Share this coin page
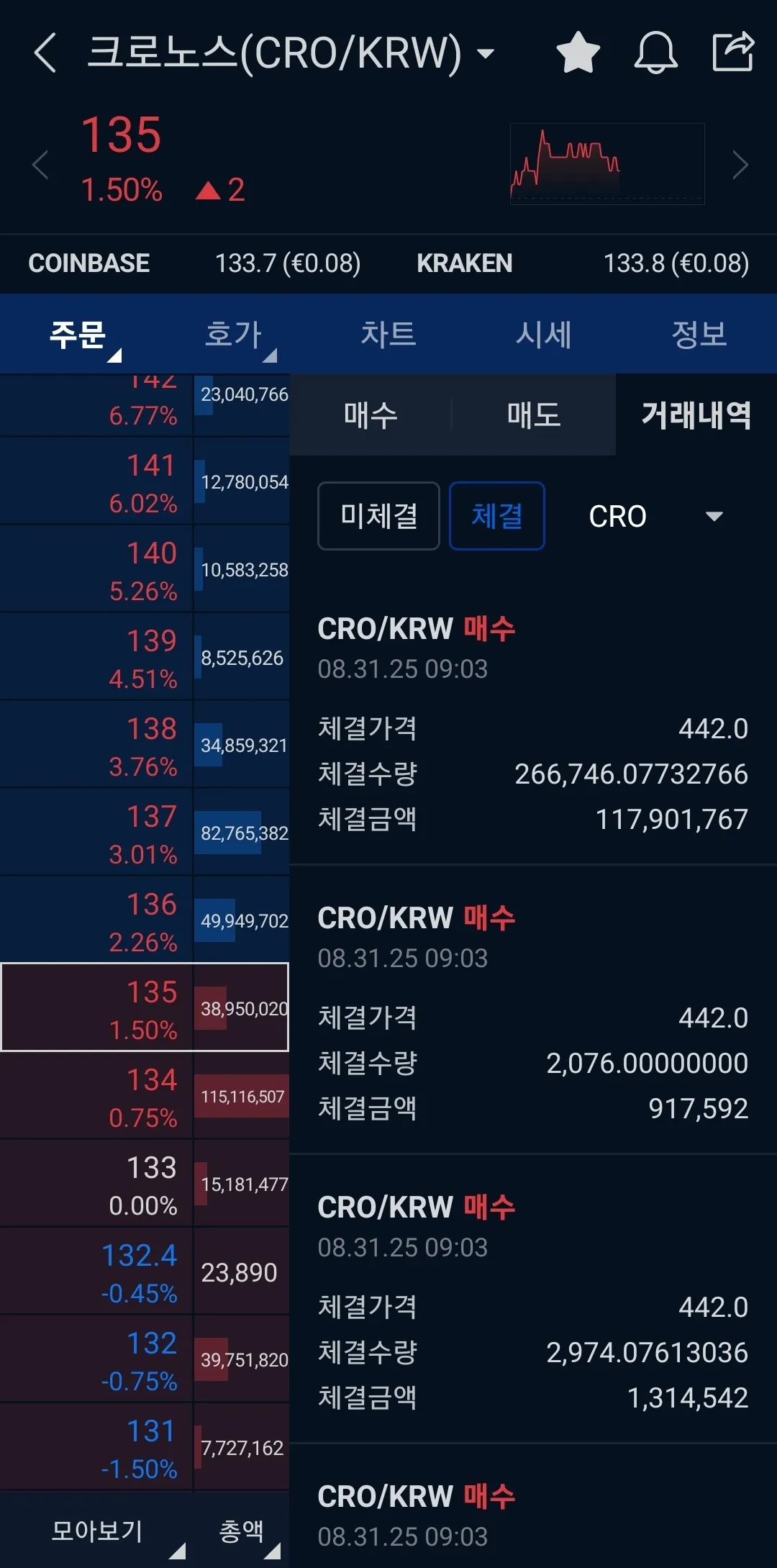 pyautogui.click(x=732, y=52)
